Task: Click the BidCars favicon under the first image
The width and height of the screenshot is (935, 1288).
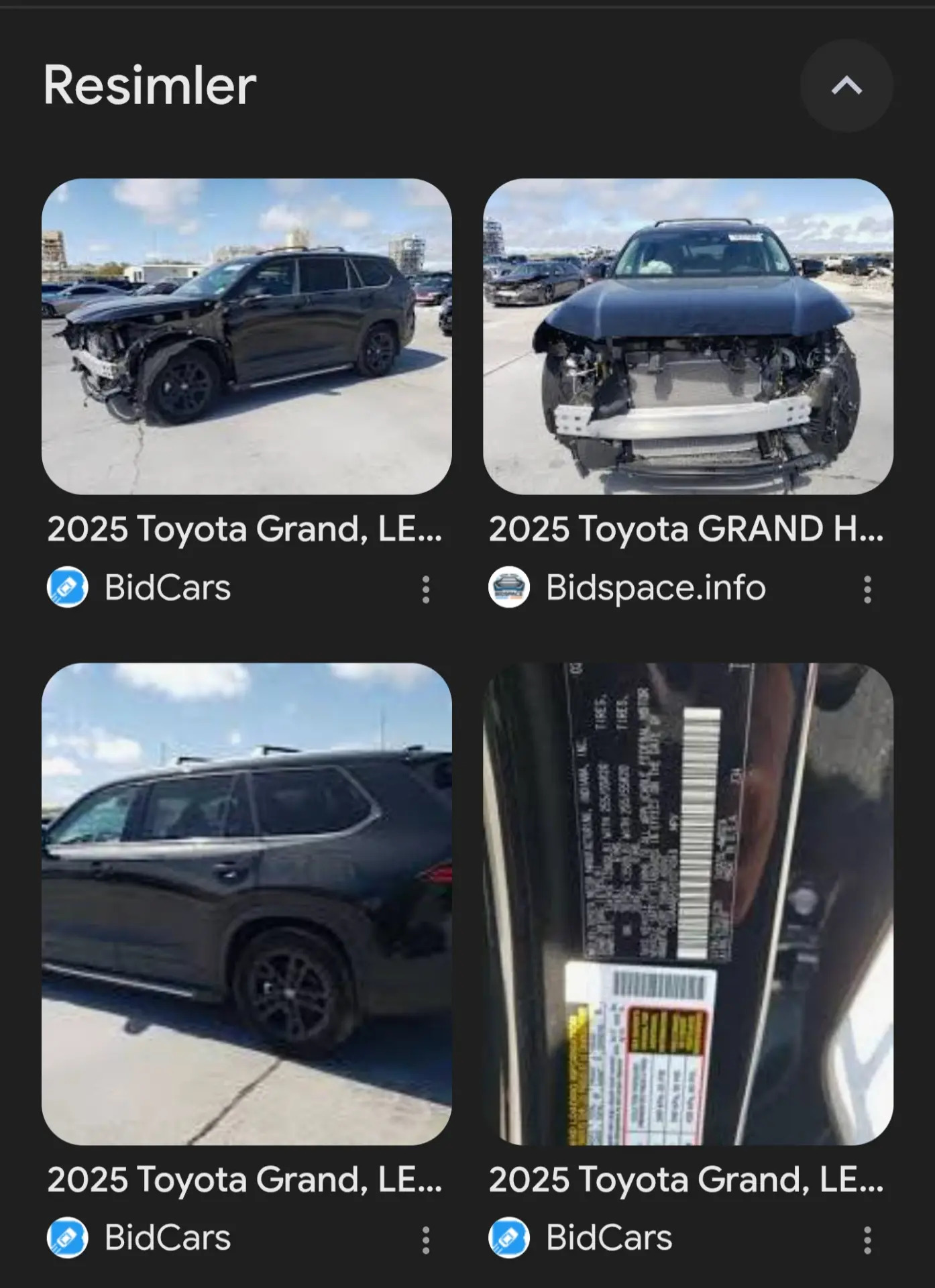Action: pyautogui.click(x=68, y=588)
